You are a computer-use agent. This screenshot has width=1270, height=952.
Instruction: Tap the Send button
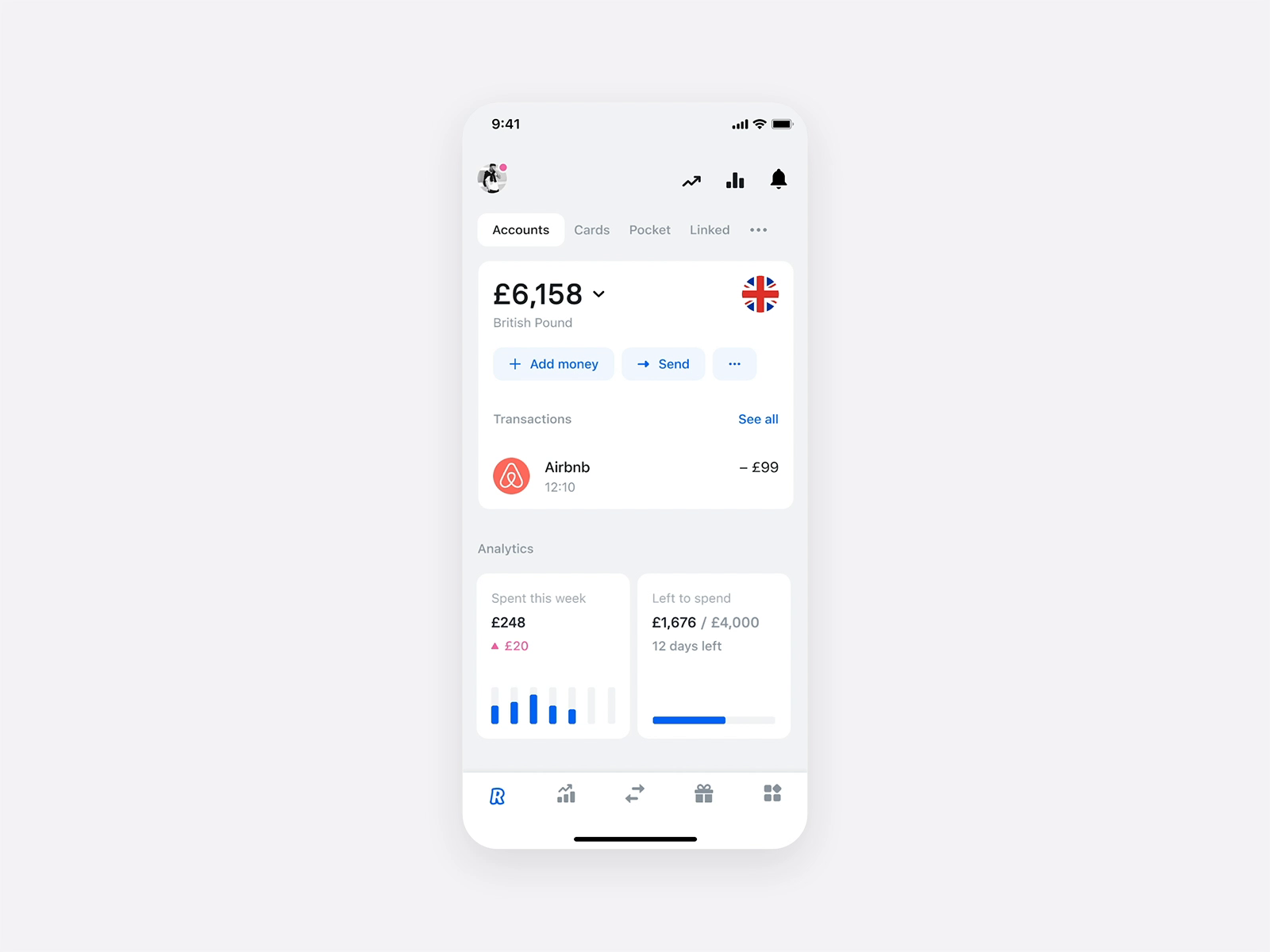coord(663,364)
